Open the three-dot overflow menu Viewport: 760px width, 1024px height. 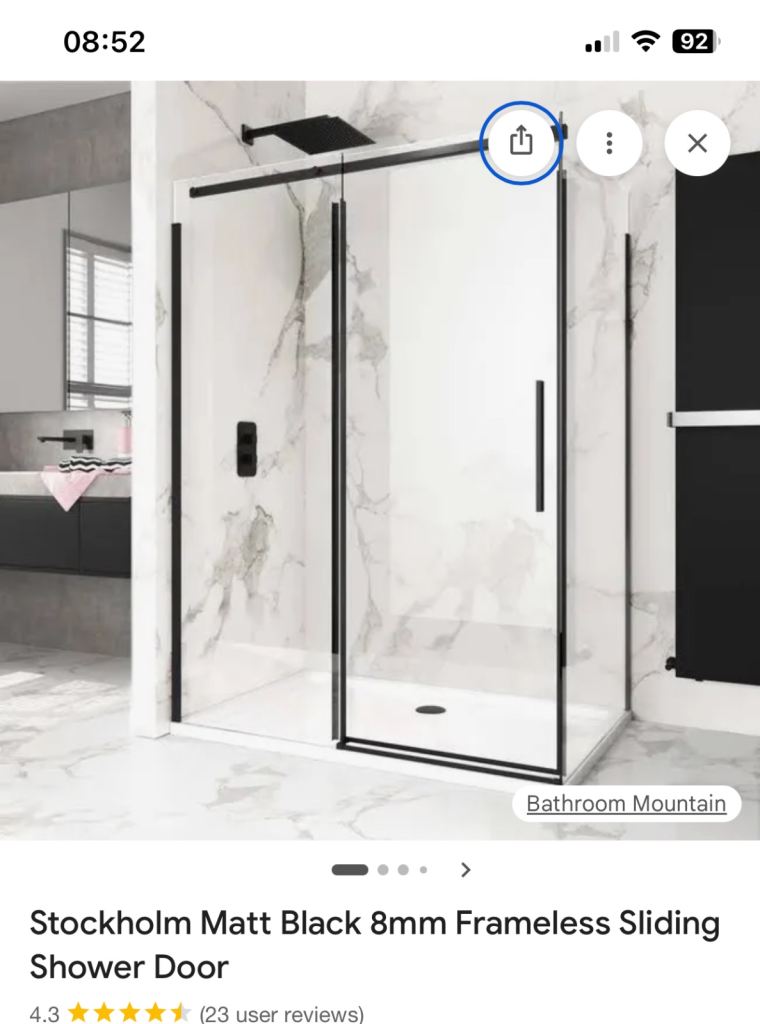coord(609,142)
